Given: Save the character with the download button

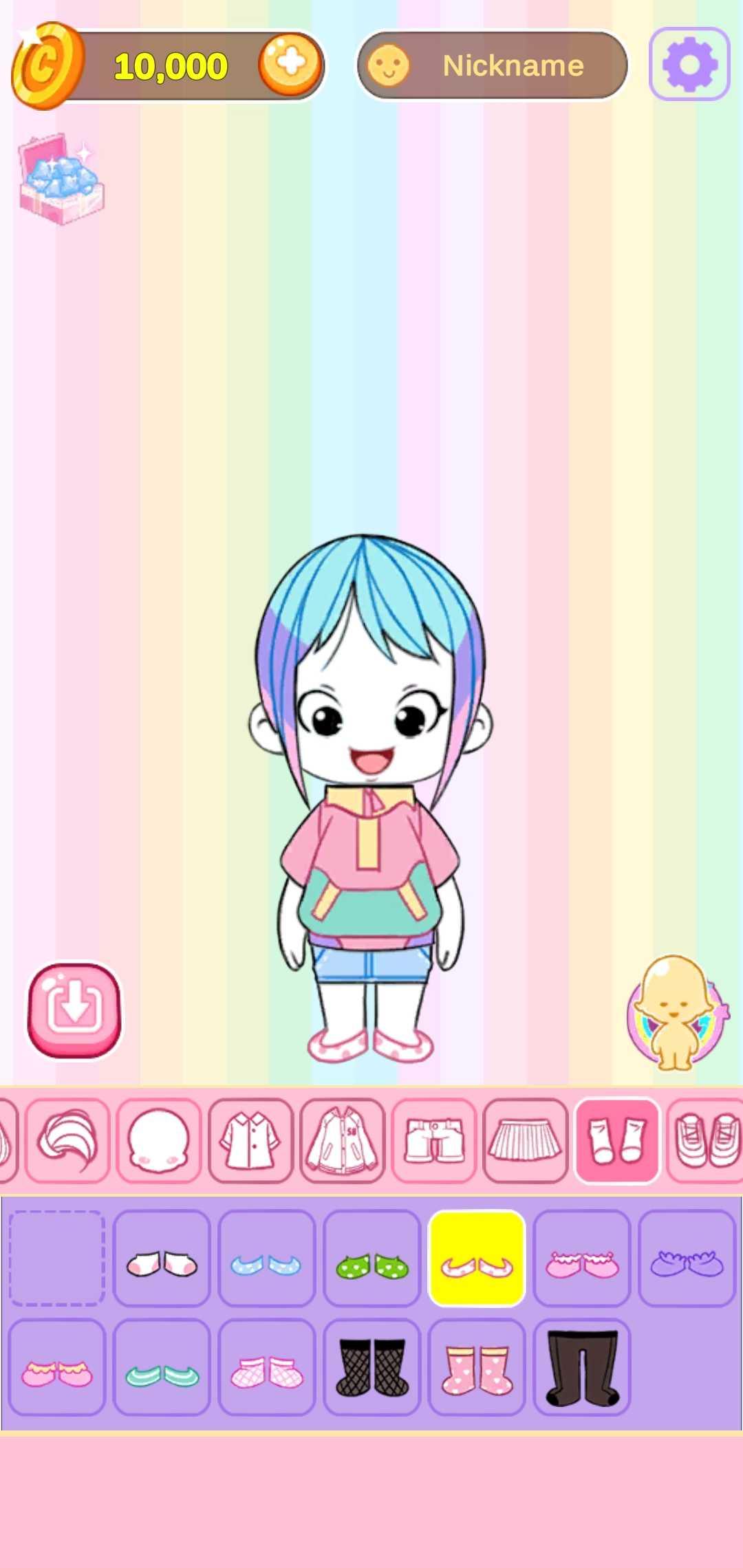Looking at the screenshot, I should (74, 1010).
